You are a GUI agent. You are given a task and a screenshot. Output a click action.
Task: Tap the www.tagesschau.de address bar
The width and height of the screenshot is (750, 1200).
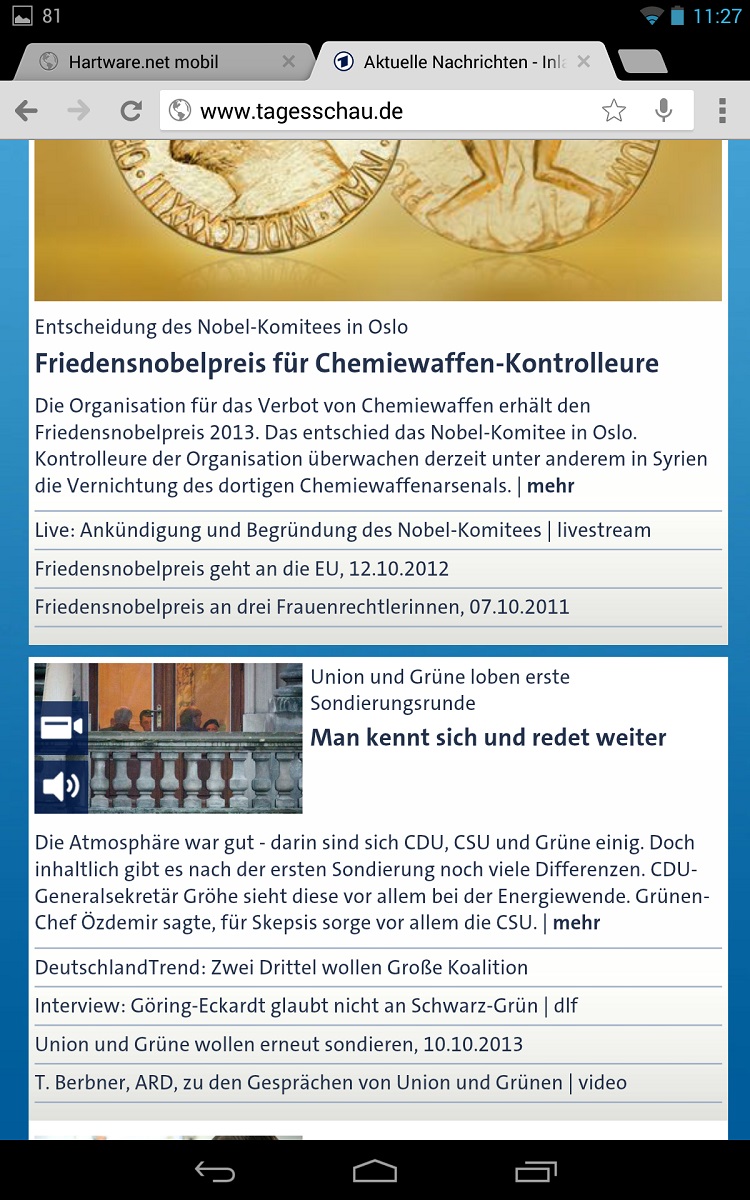click(380, 110)
